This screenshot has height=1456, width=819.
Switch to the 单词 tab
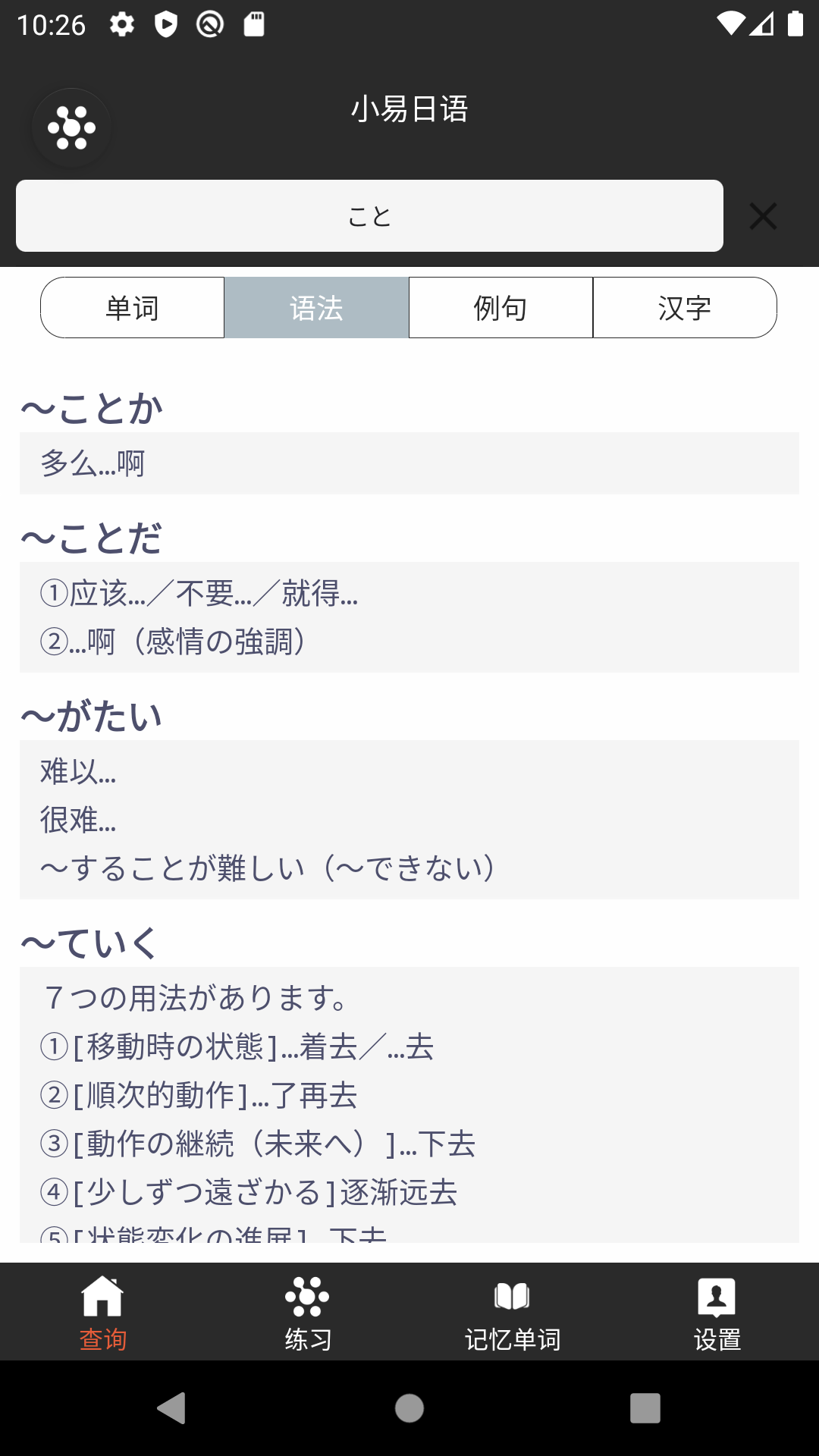tap(132, 307)
